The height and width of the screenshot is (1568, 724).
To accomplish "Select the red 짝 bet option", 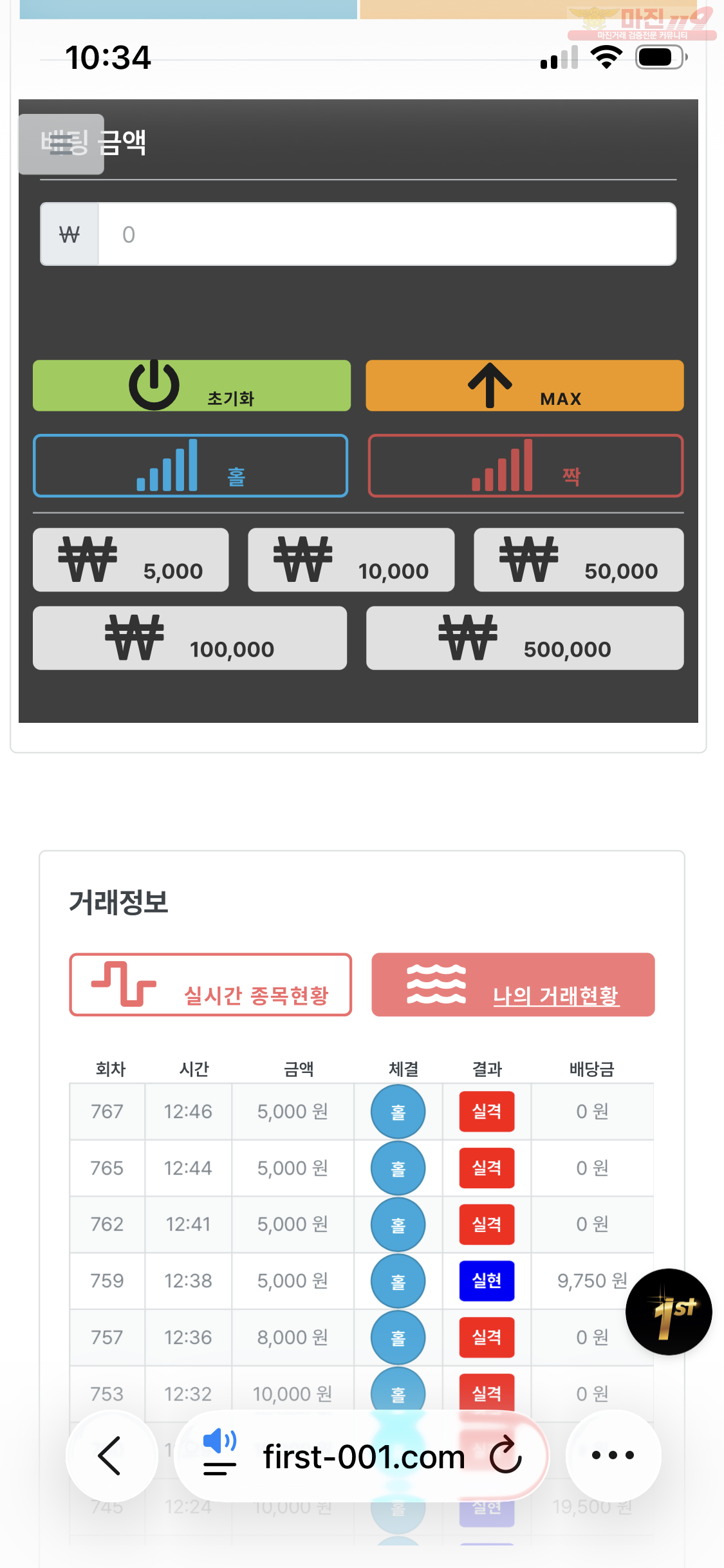I will click(525, 466).
